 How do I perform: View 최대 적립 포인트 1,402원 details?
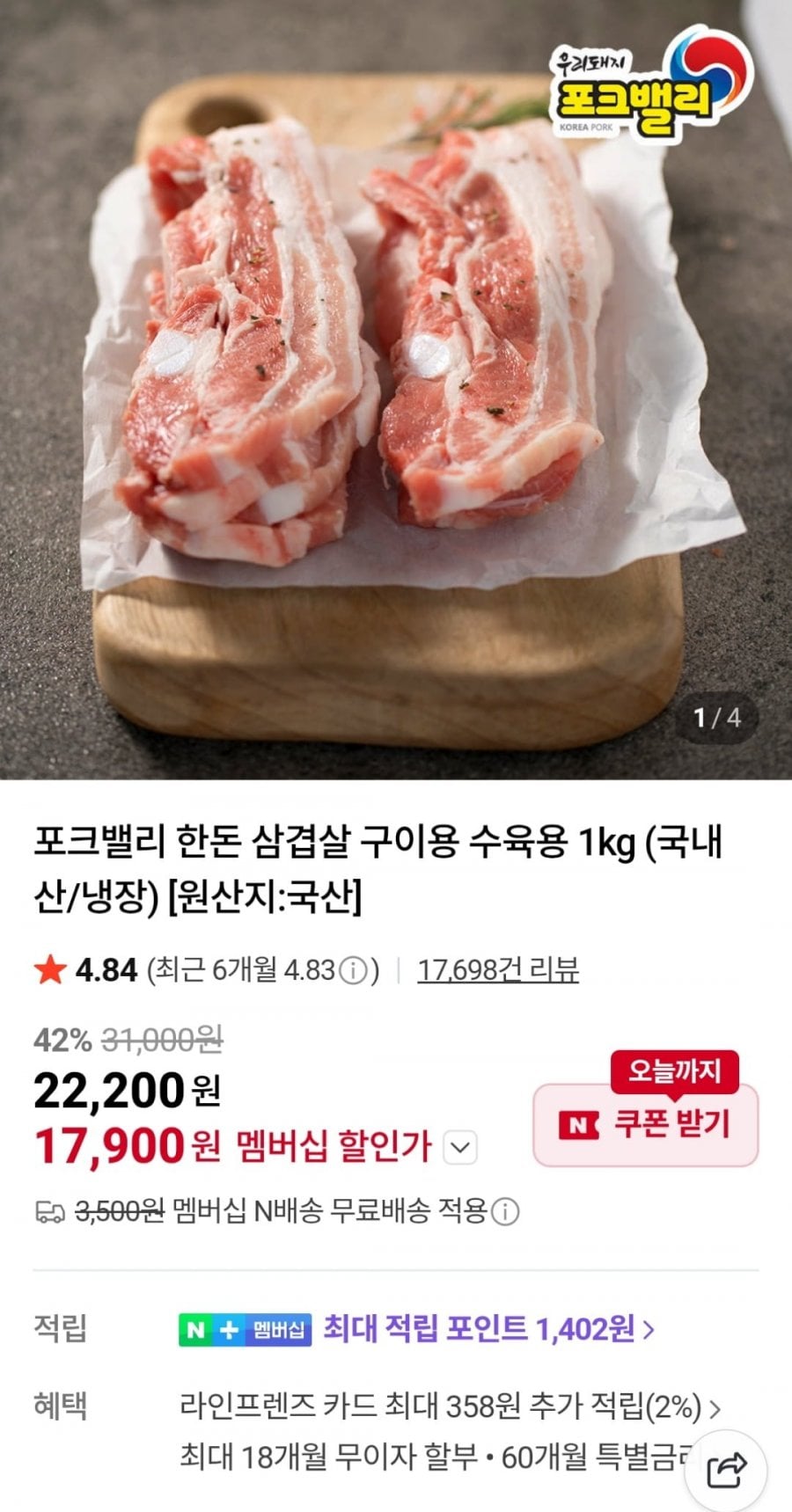tap(488, 1328)
